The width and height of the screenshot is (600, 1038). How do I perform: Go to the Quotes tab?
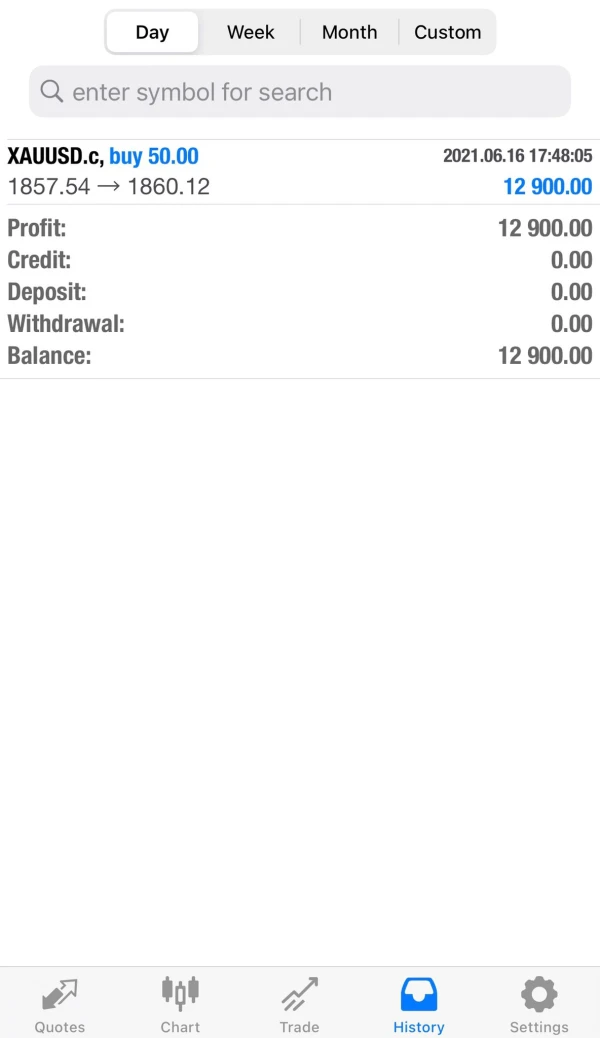[60, 1004]
